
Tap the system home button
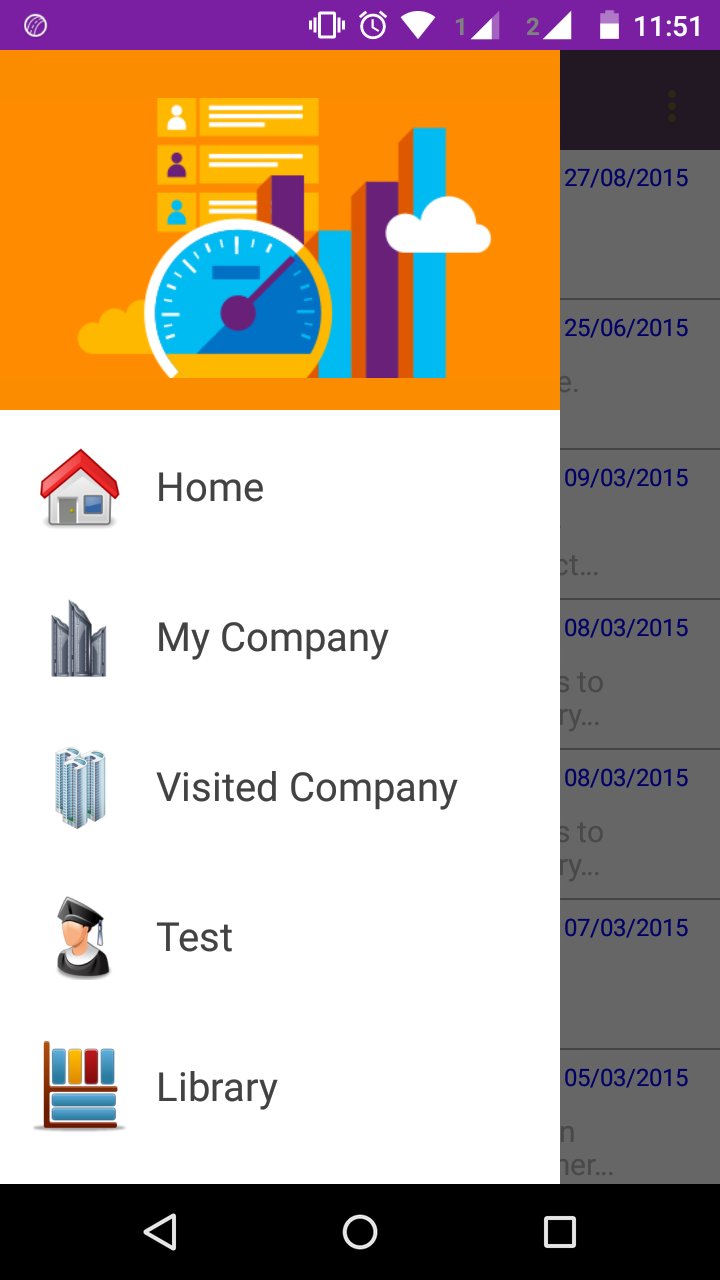[360, 1232]
